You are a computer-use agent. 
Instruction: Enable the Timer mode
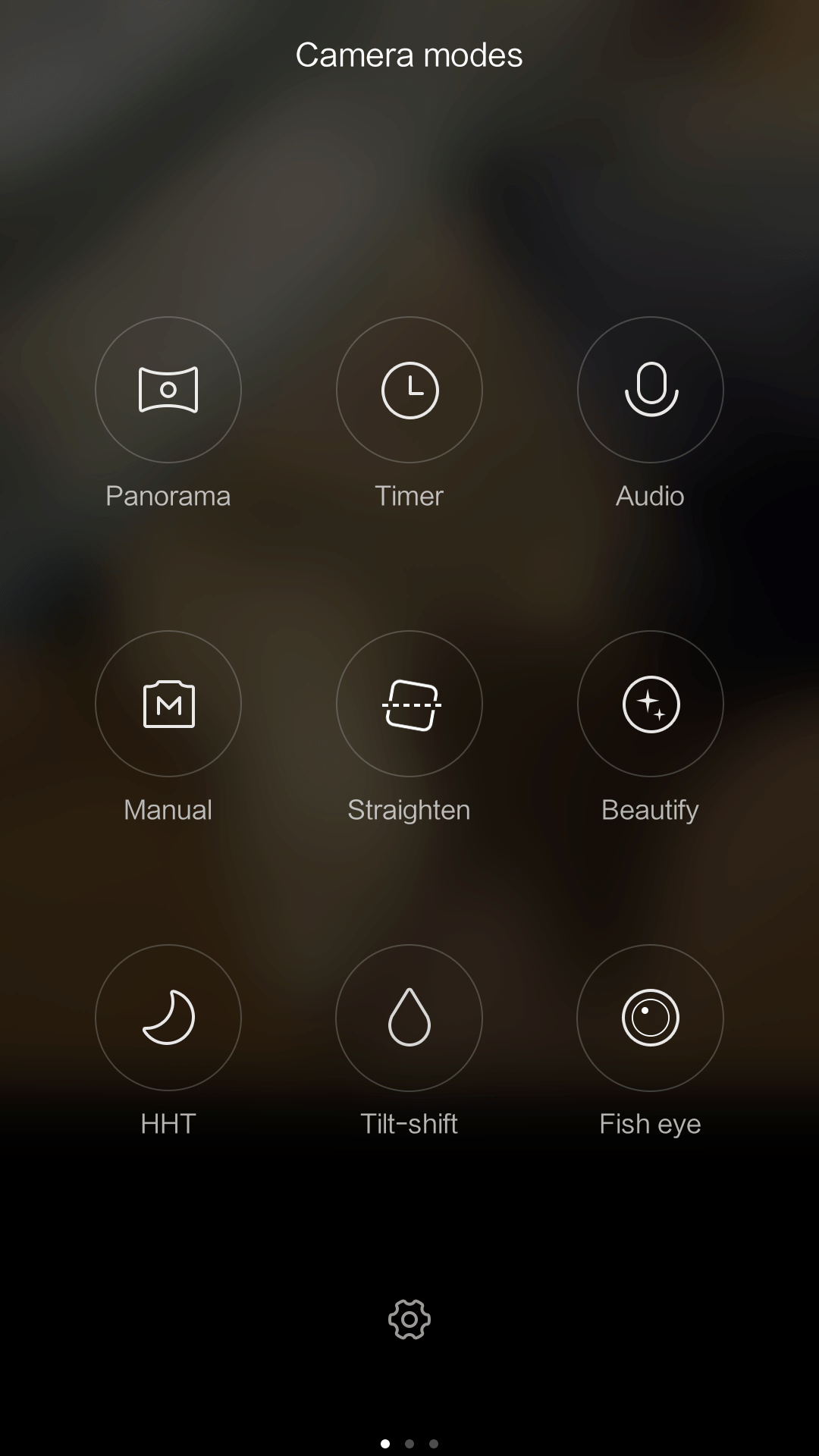tap(409, 390)
